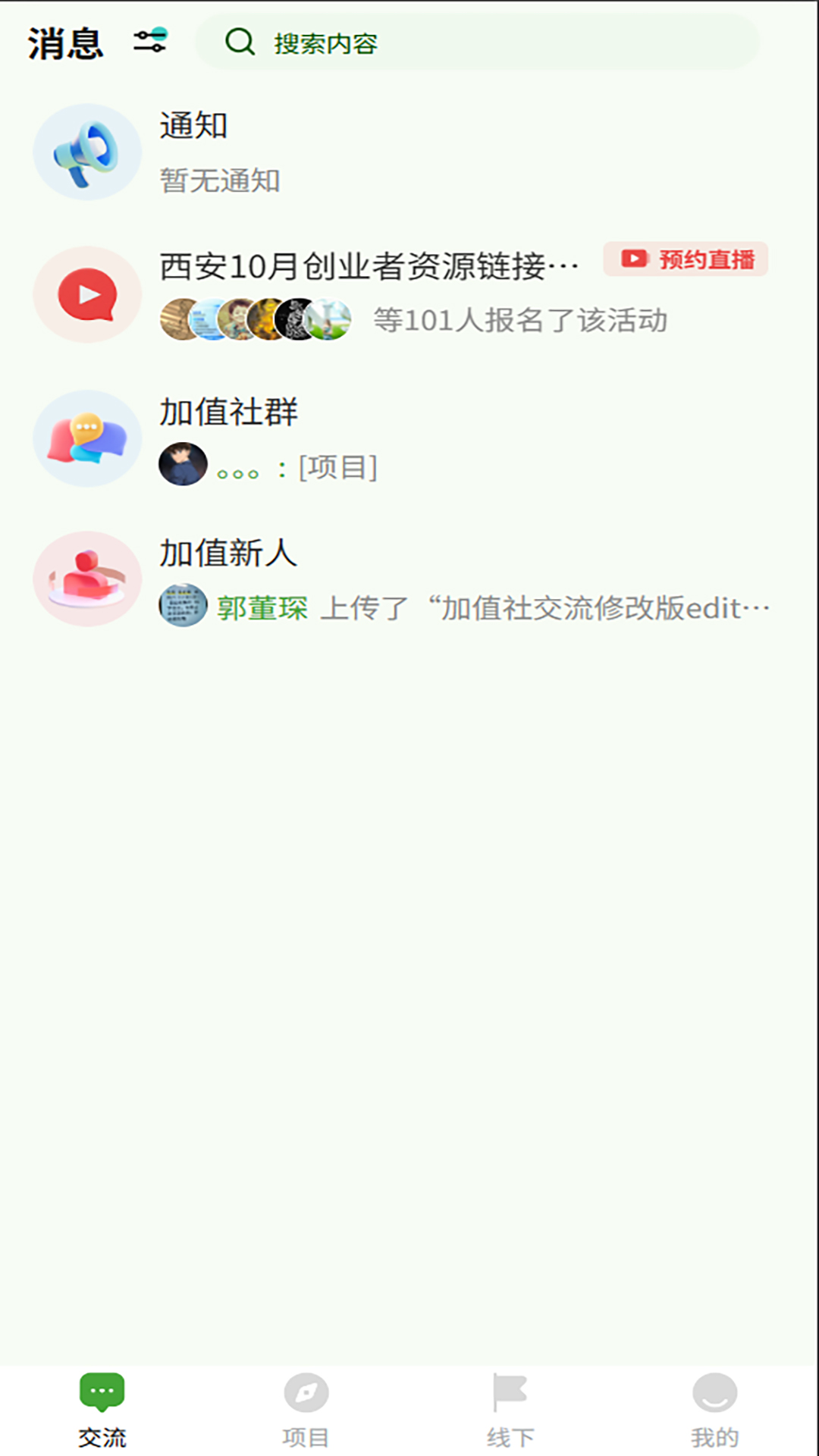
Task: Tap the 加值新人 person icon
Action: tap(86, 579)
